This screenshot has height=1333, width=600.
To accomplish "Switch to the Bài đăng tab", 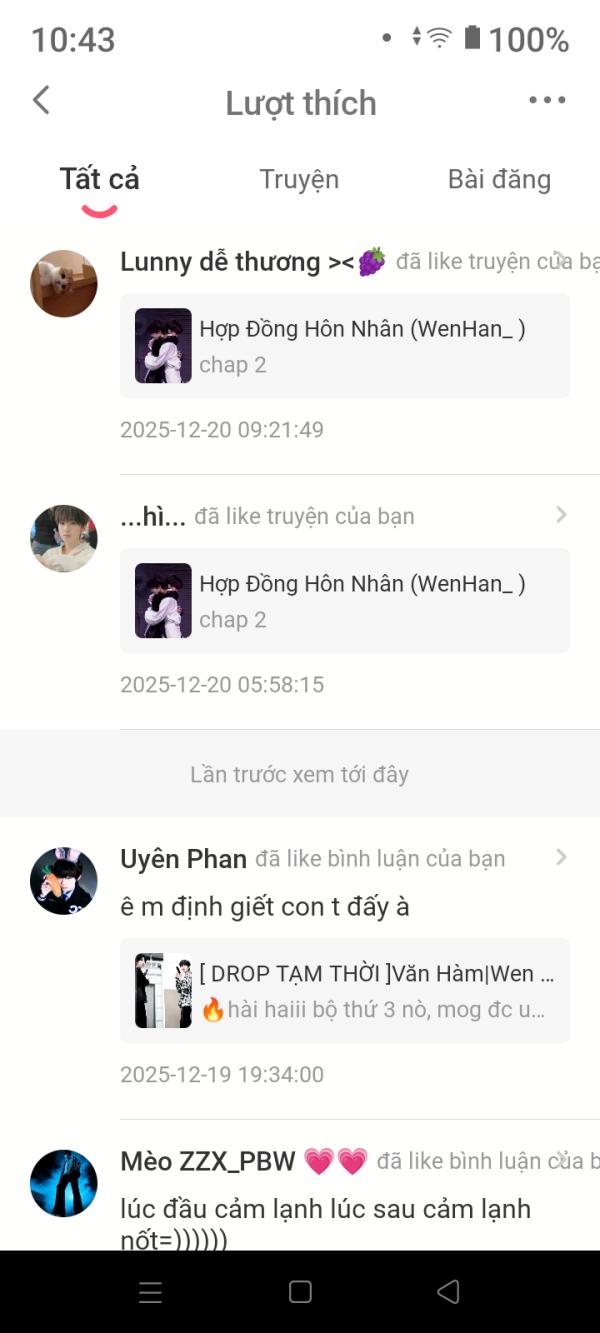I will point(499,180).
